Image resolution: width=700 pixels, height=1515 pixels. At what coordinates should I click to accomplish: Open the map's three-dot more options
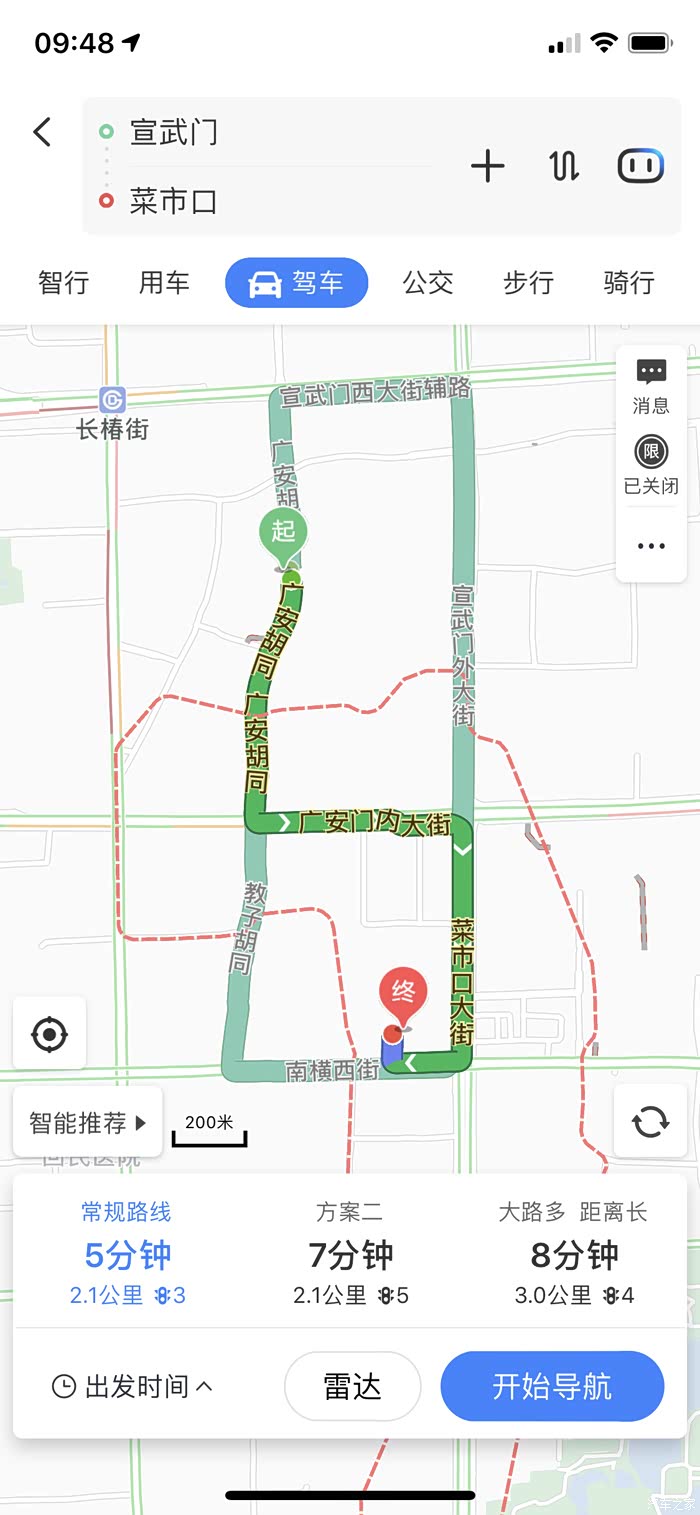click(x=651, y=546)
